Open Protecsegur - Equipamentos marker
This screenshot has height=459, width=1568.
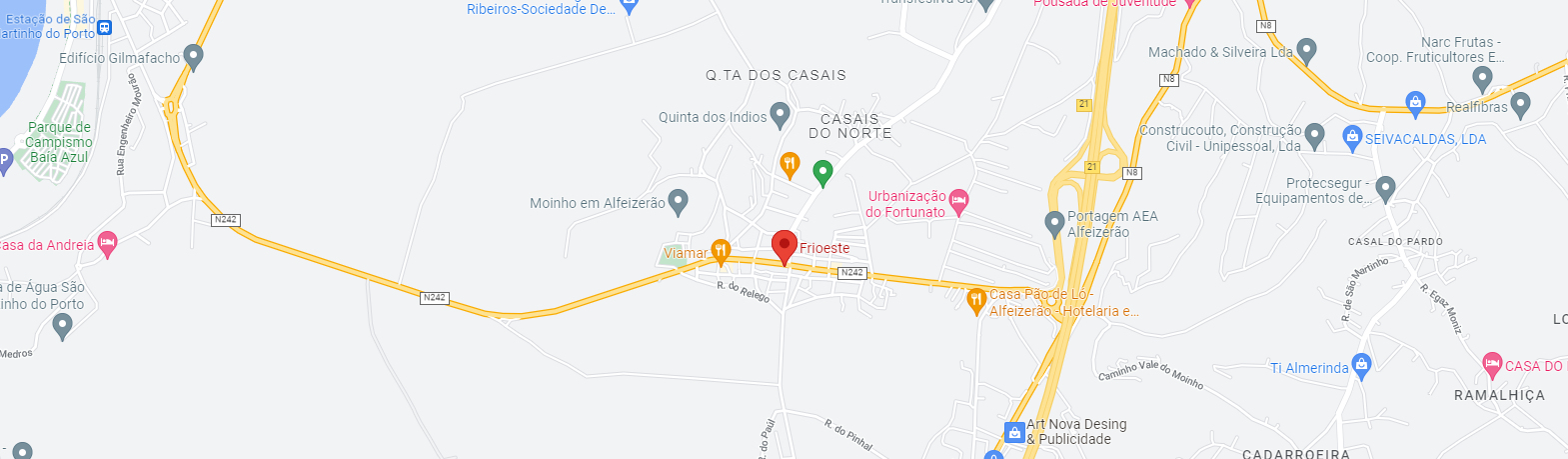pos(1384,187)
